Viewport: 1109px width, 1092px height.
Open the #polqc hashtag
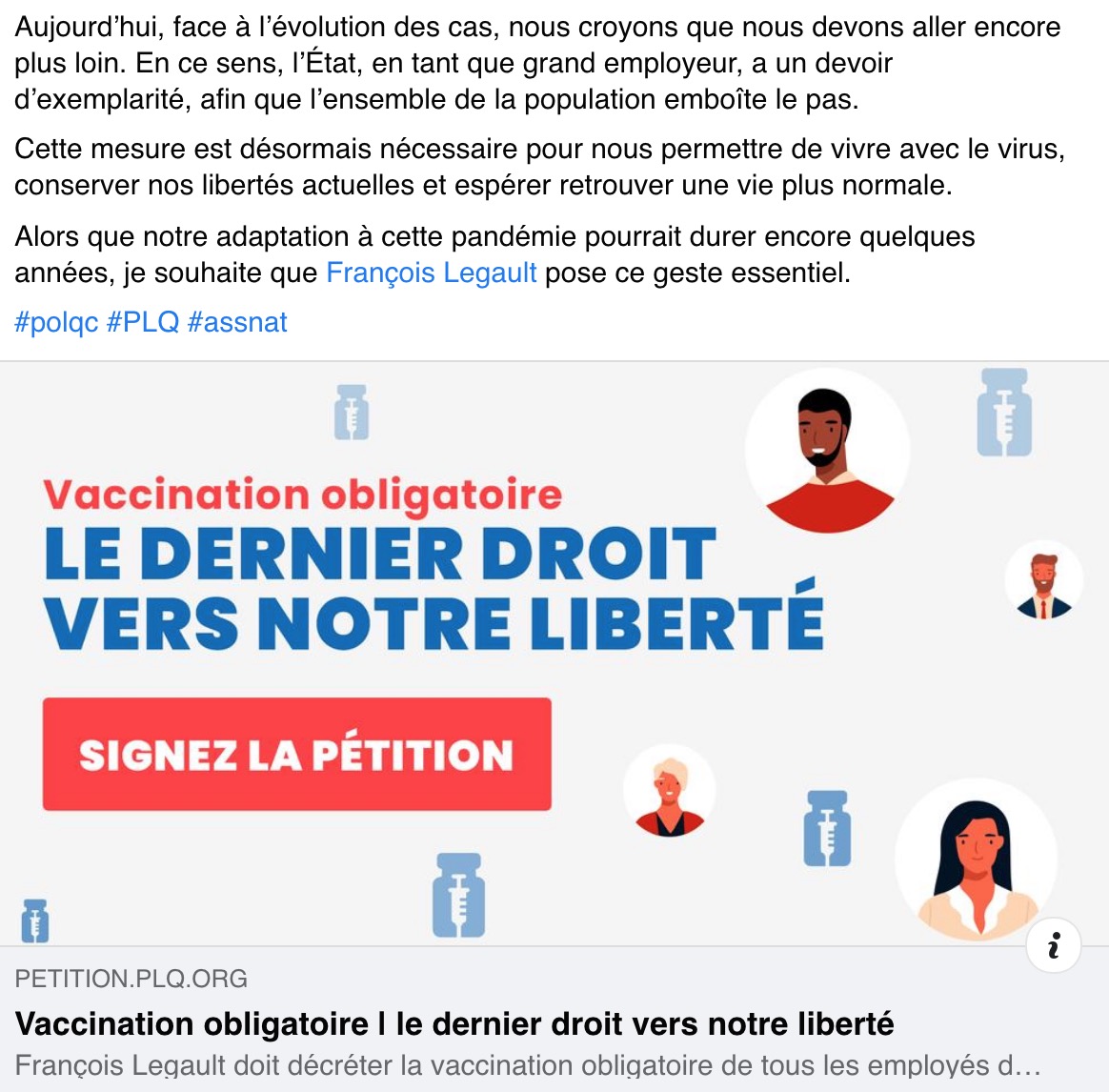pos(56,322)
